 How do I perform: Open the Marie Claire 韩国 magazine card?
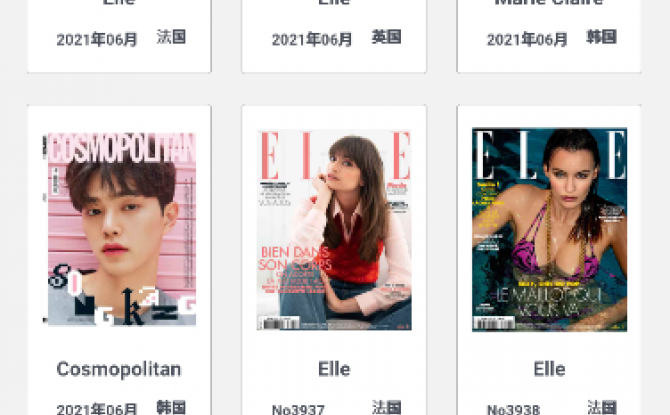549,30
